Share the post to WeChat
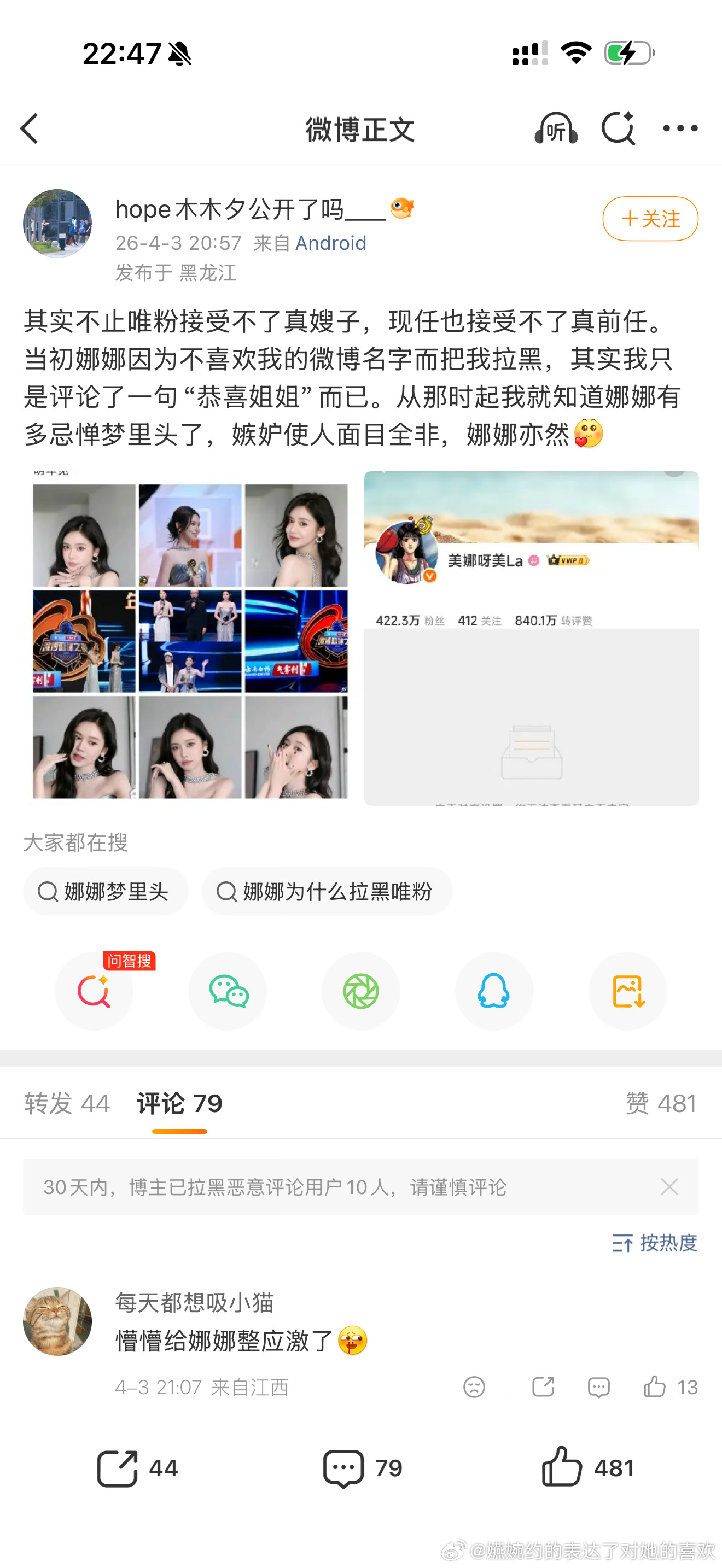 227,991
